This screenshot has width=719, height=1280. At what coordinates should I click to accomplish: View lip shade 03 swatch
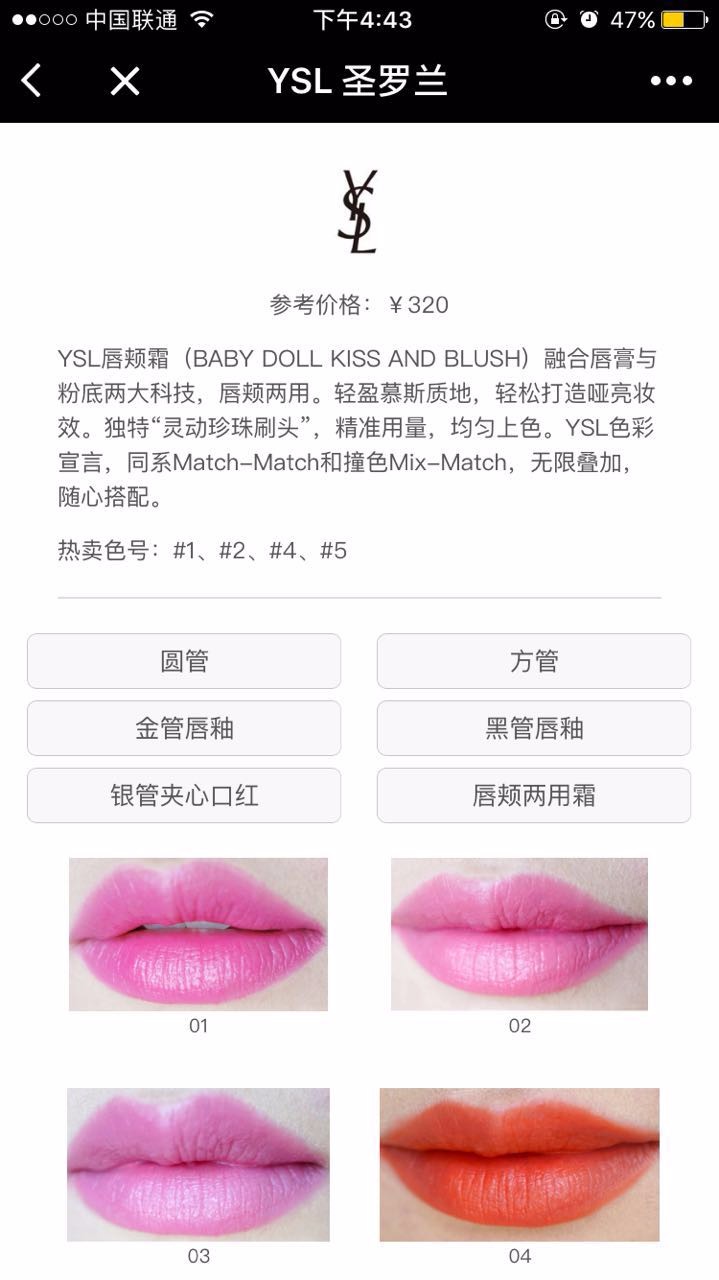click(x=198, y=1164)
